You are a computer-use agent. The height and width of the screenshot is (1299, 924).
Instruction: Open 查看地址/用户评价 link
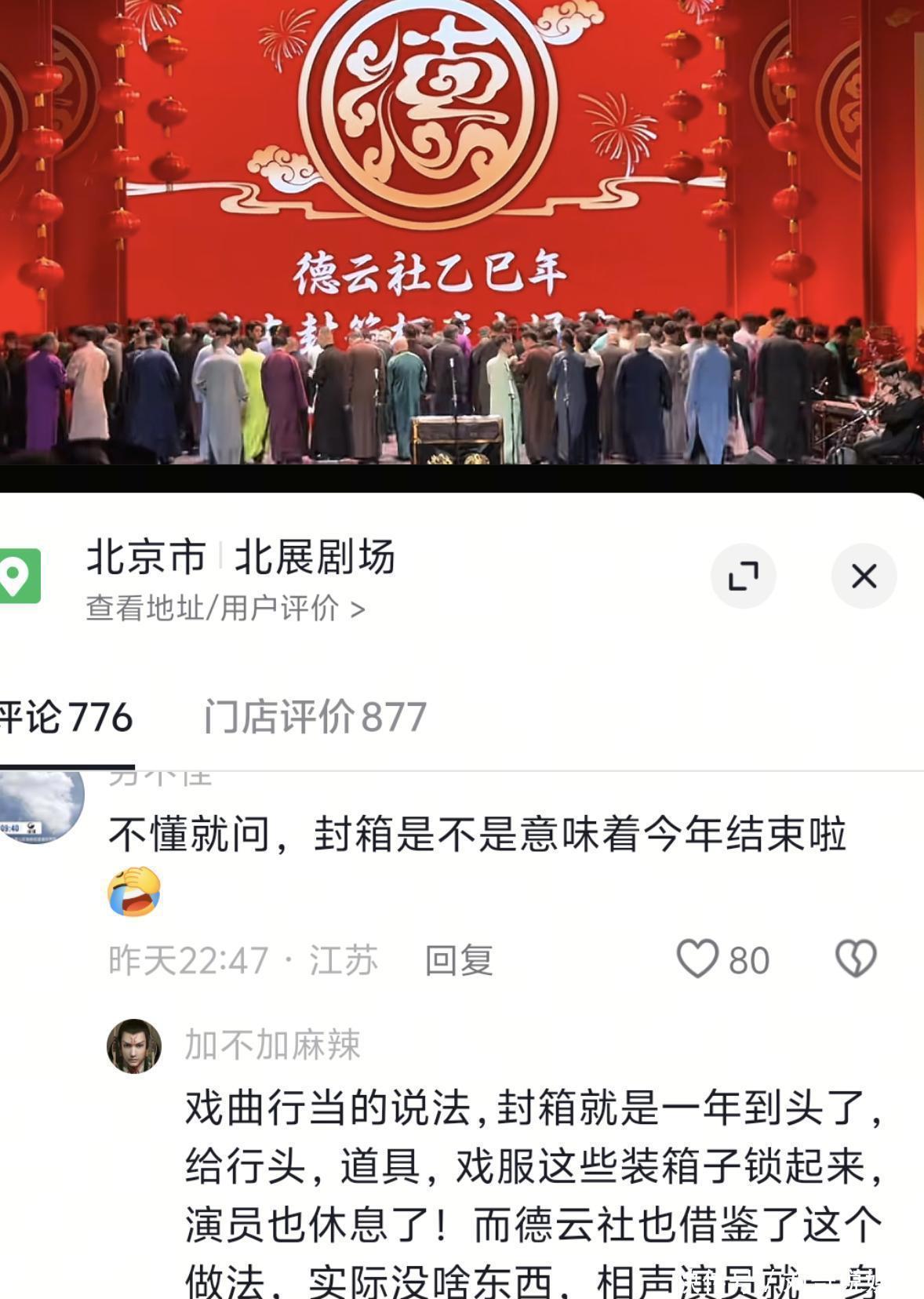(225, 608)
